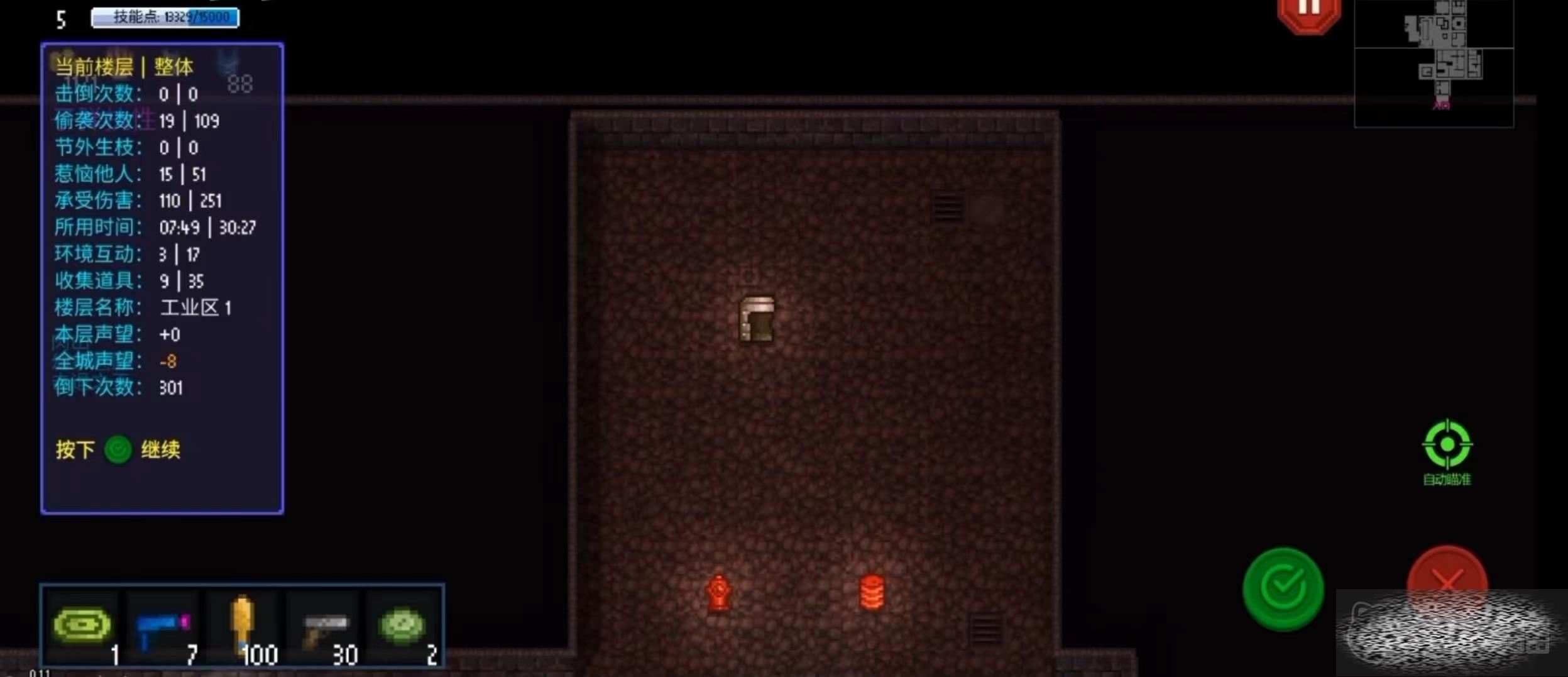The height and width of the screenshot is (677, 1568).
Task: Select the yellow item with count 100
Action: point(243,626)
